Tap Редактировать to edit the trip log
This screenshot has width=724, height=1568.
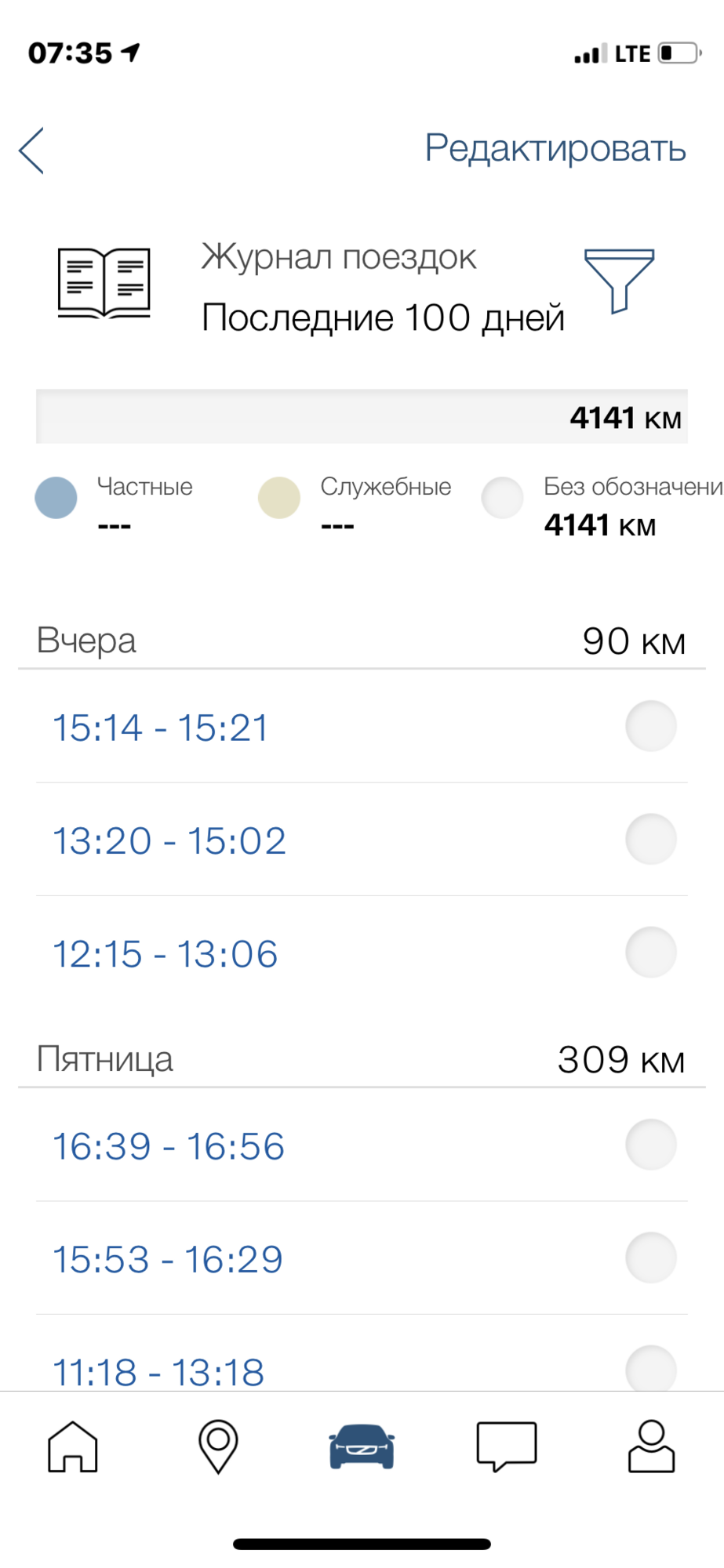[555, 148]
